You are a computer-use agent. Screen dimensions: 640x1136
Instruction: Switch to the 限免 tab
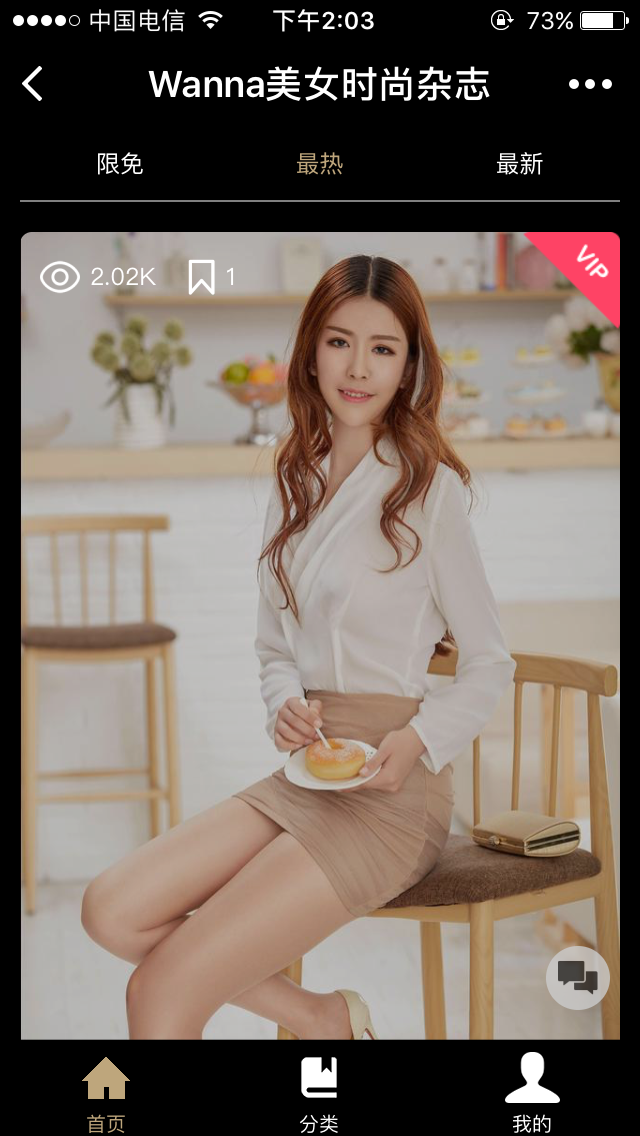pyautogui.click(x=120, y=164)
